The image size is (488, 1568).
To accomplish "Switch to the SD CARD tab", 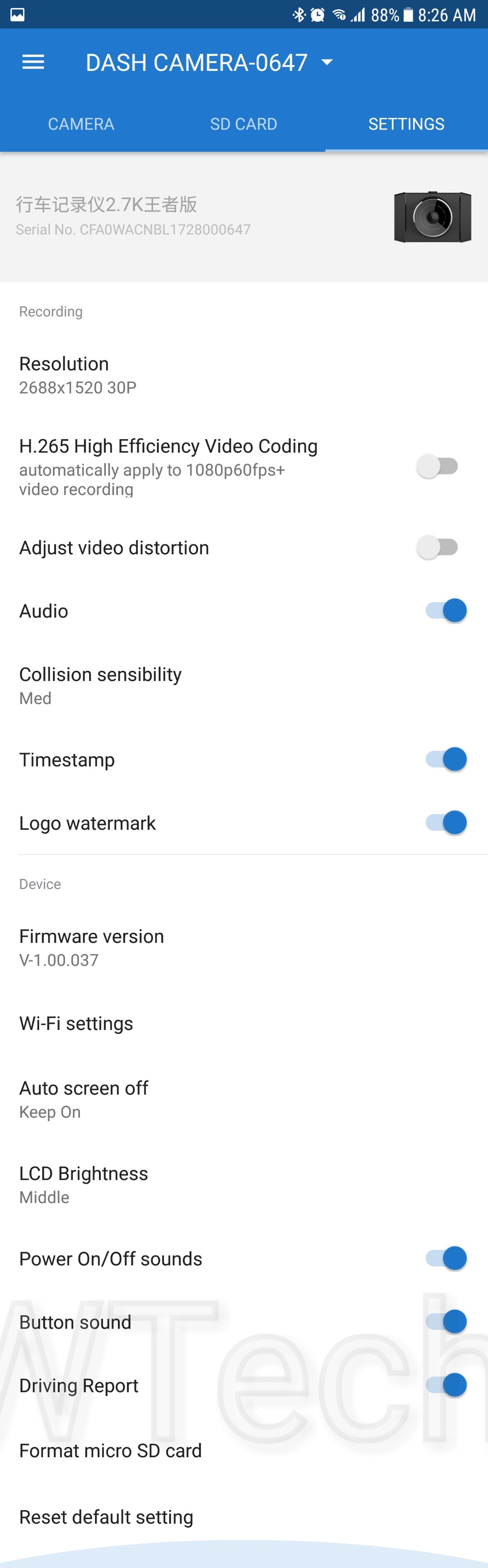I will click(x=244, y=124).
